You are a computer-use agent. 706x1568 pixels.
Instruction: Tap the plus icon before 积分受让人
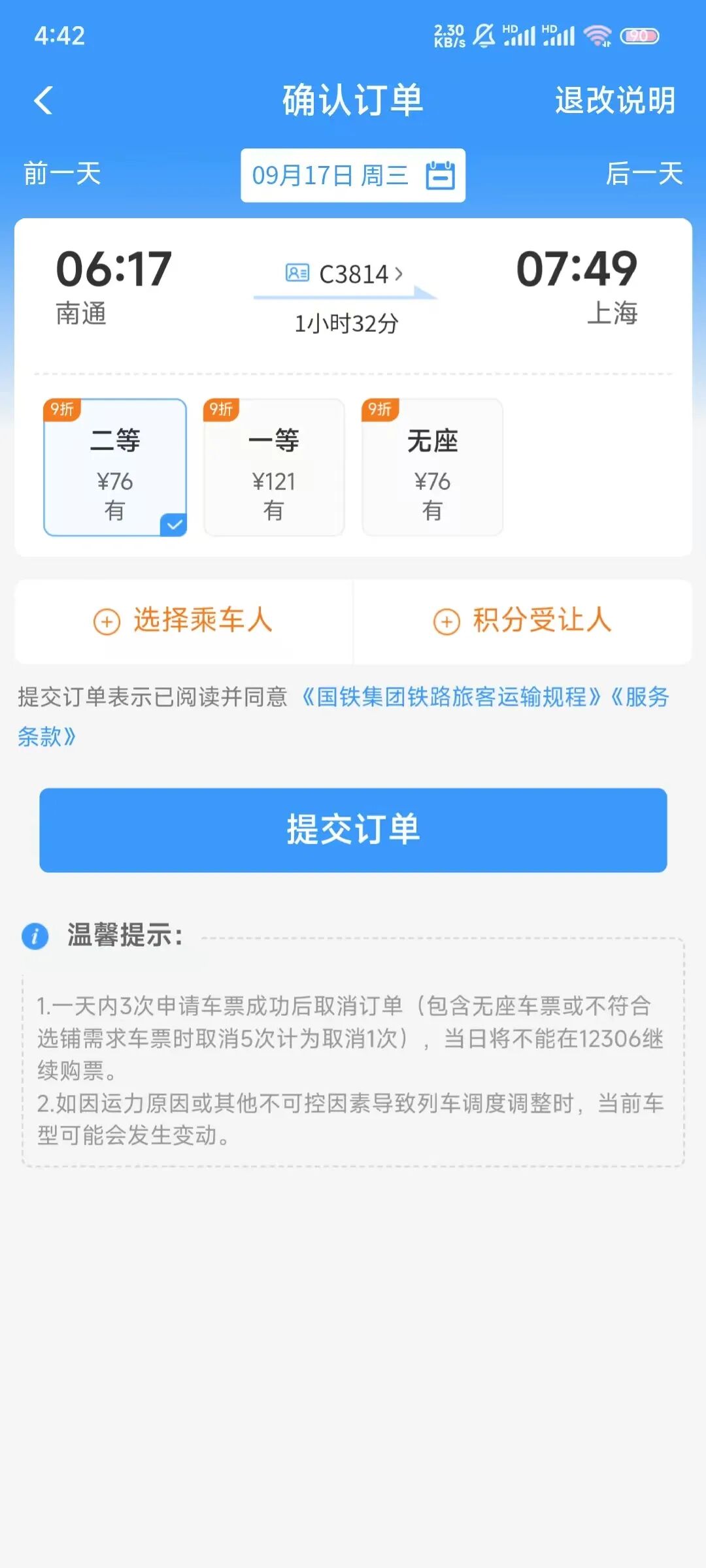(x=446, y=622)
